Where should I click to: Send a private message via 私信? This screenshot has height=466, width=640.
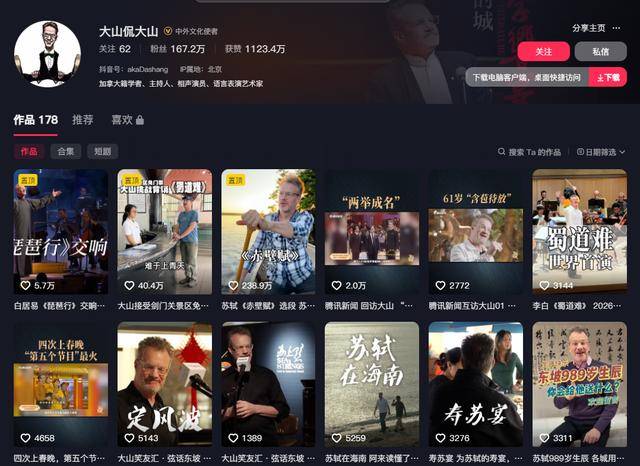pyautogui.click(x=599, y=51)
